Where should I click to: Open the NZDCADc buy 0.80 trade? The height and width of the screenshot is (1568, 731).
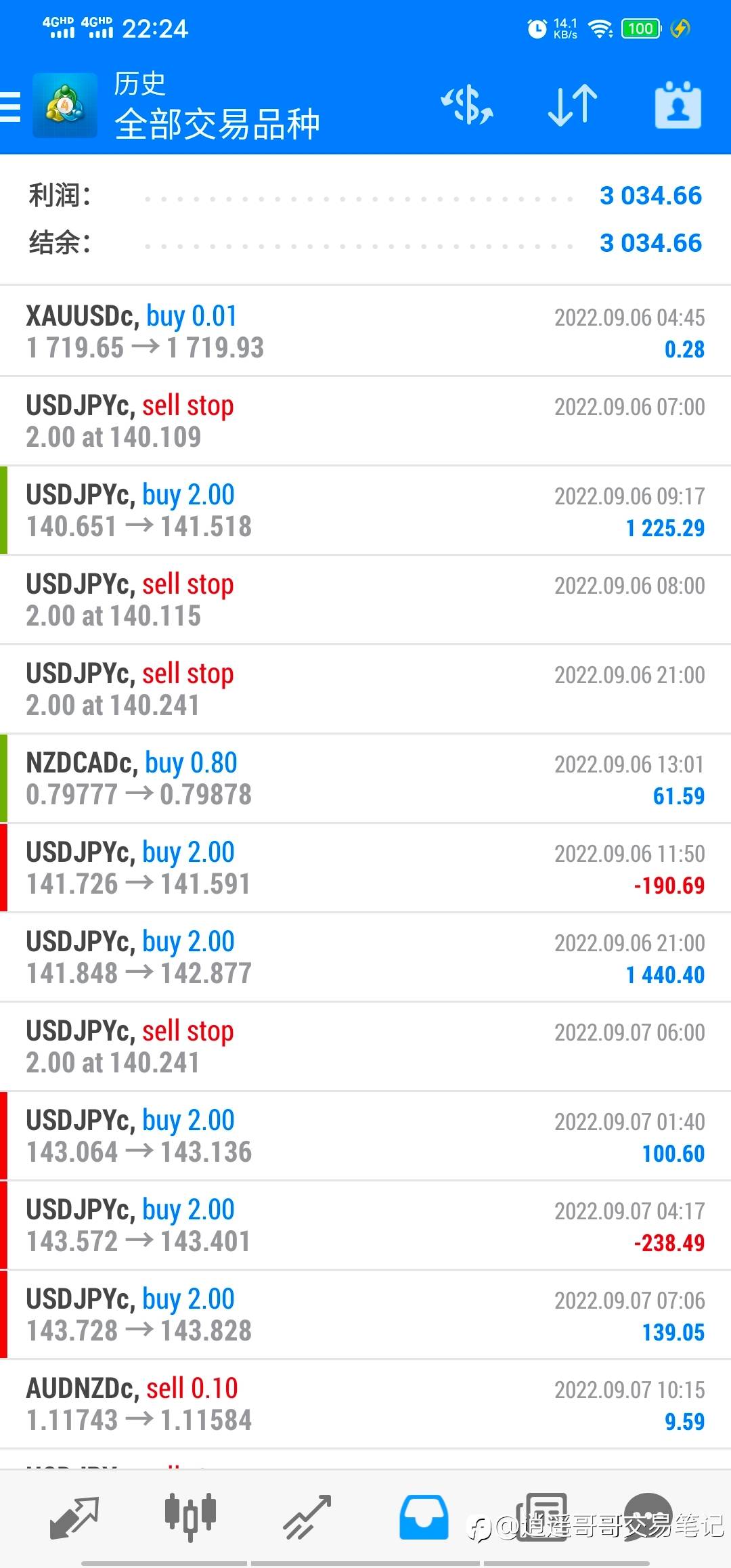tap(365, 779)
